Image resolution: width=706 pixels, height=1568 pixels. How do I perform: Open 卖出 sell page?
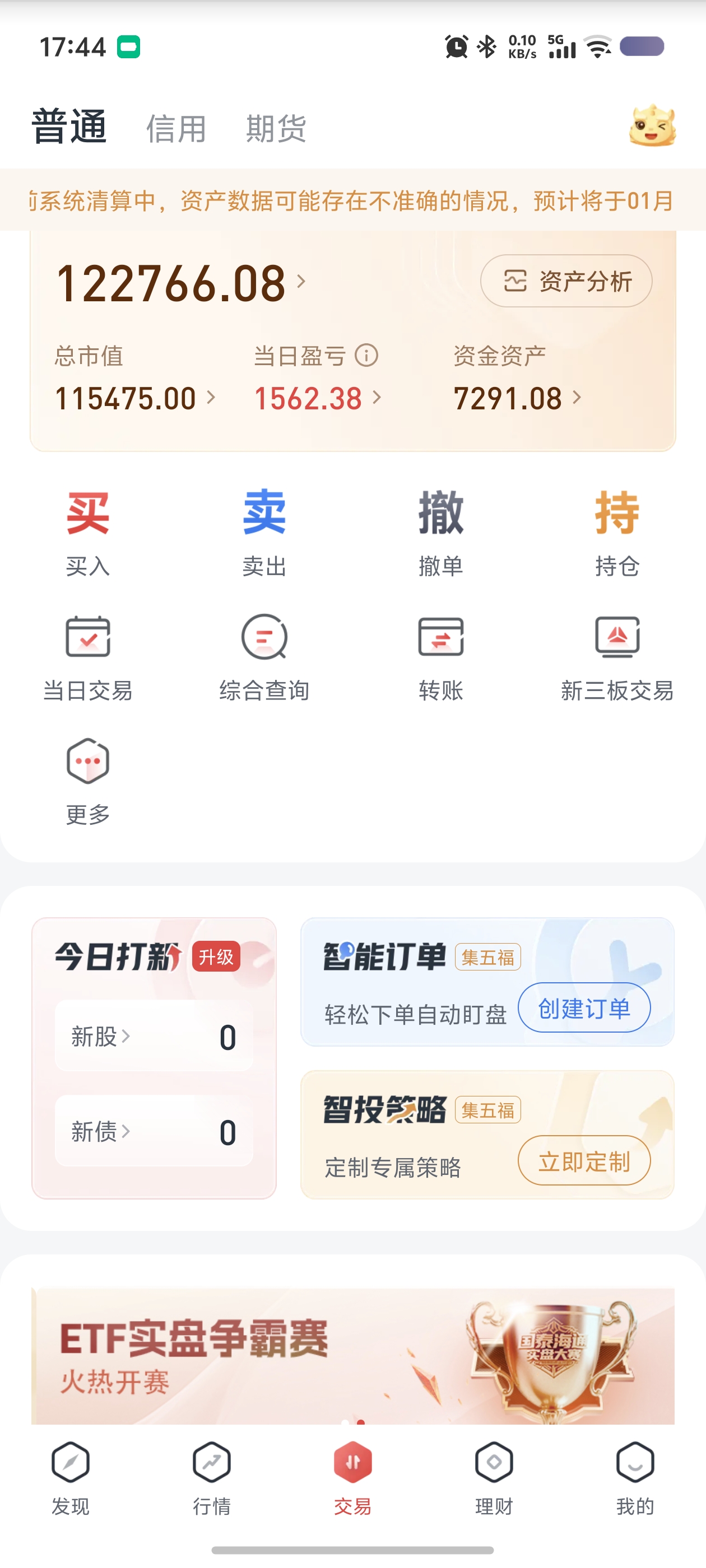pyautogui.click(x=264, y=533)
